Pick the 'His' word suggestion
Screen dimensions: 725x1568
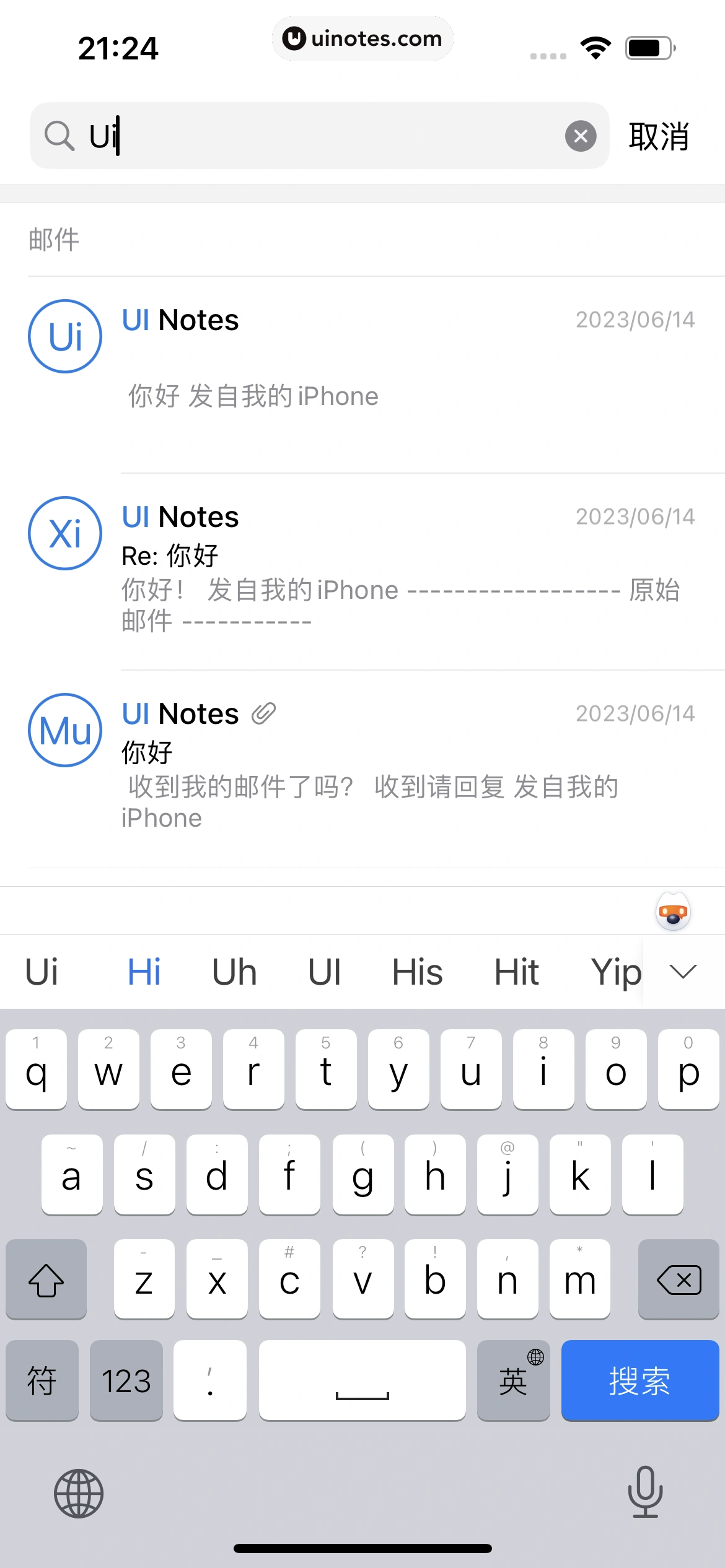tap(417, 971)
